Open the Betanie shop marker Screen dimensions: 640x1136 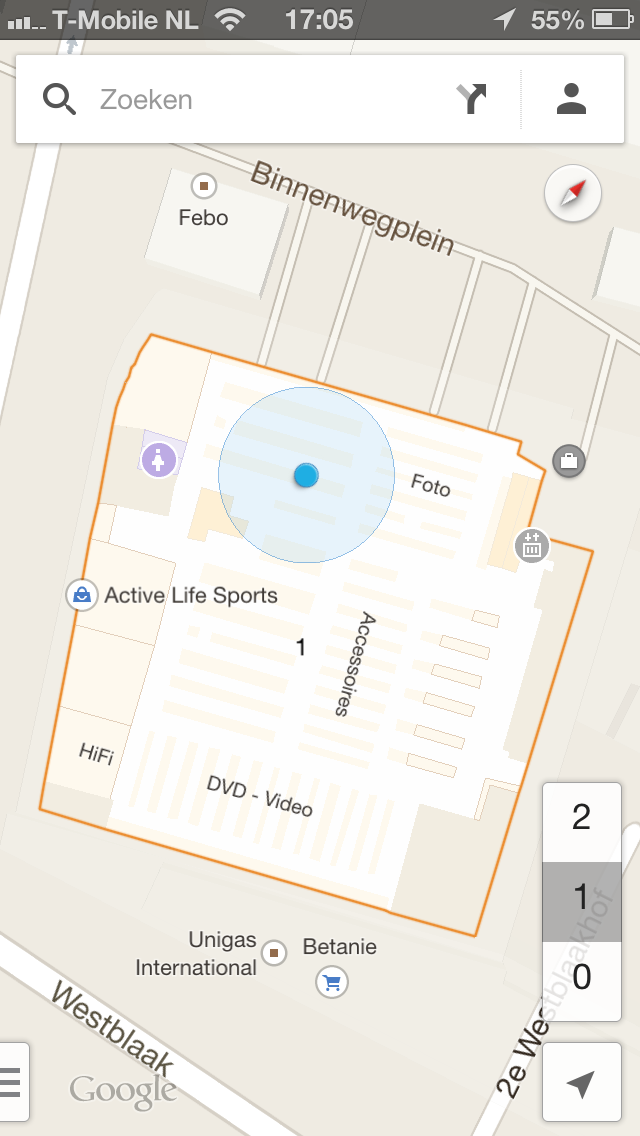click(x=332, y=982)
